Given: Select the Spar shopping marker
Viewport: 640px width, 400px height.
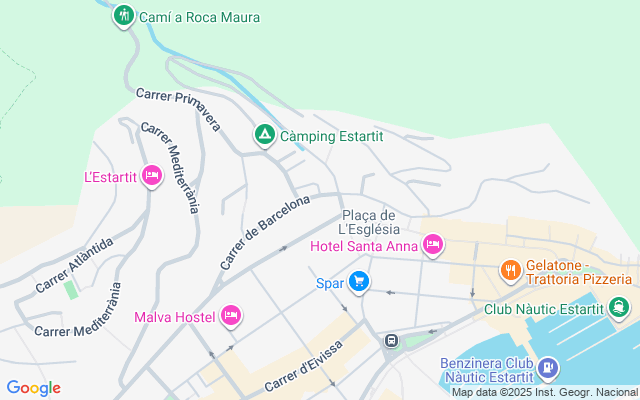Looking at the screenshot, I should coord(360,283).
